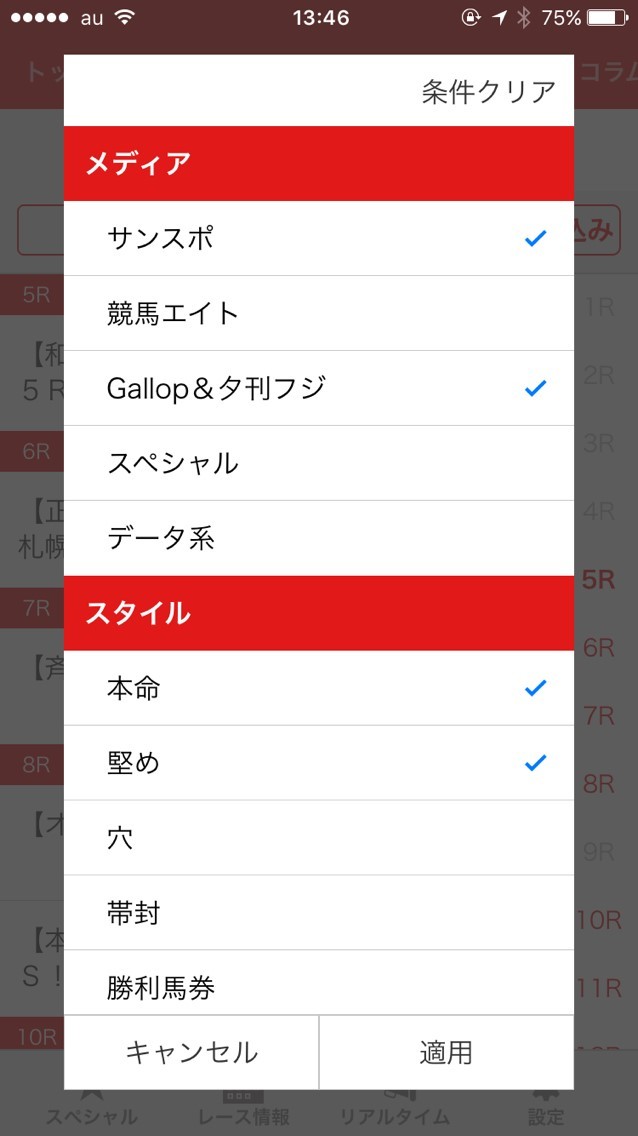Viewport: 638px width, 1136px height.
Task: Check the データ系 media option
Action: [x=318, y=538]
